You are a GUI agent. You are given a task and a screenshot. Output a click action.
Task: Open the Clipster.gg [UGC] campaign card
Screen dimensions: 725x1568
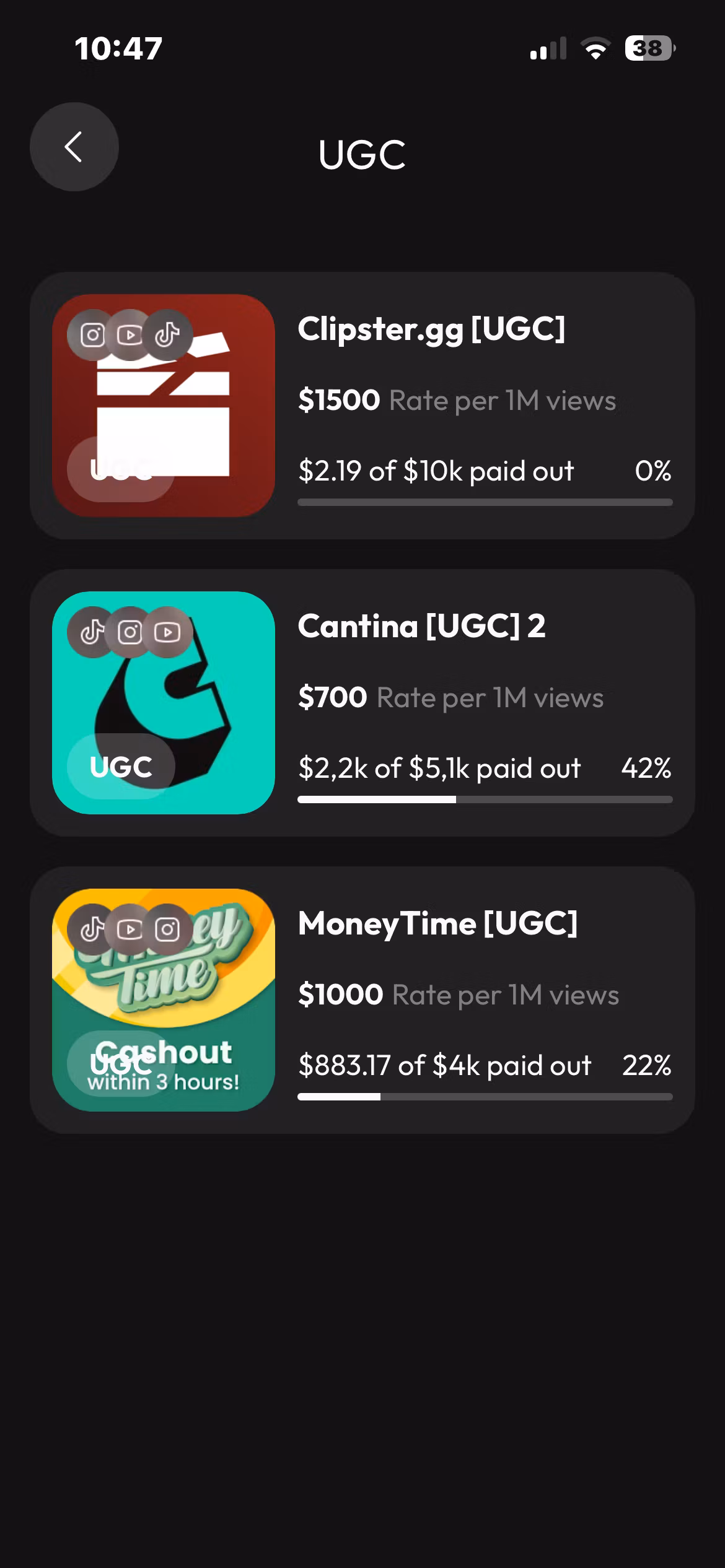(x=362, y=406)
